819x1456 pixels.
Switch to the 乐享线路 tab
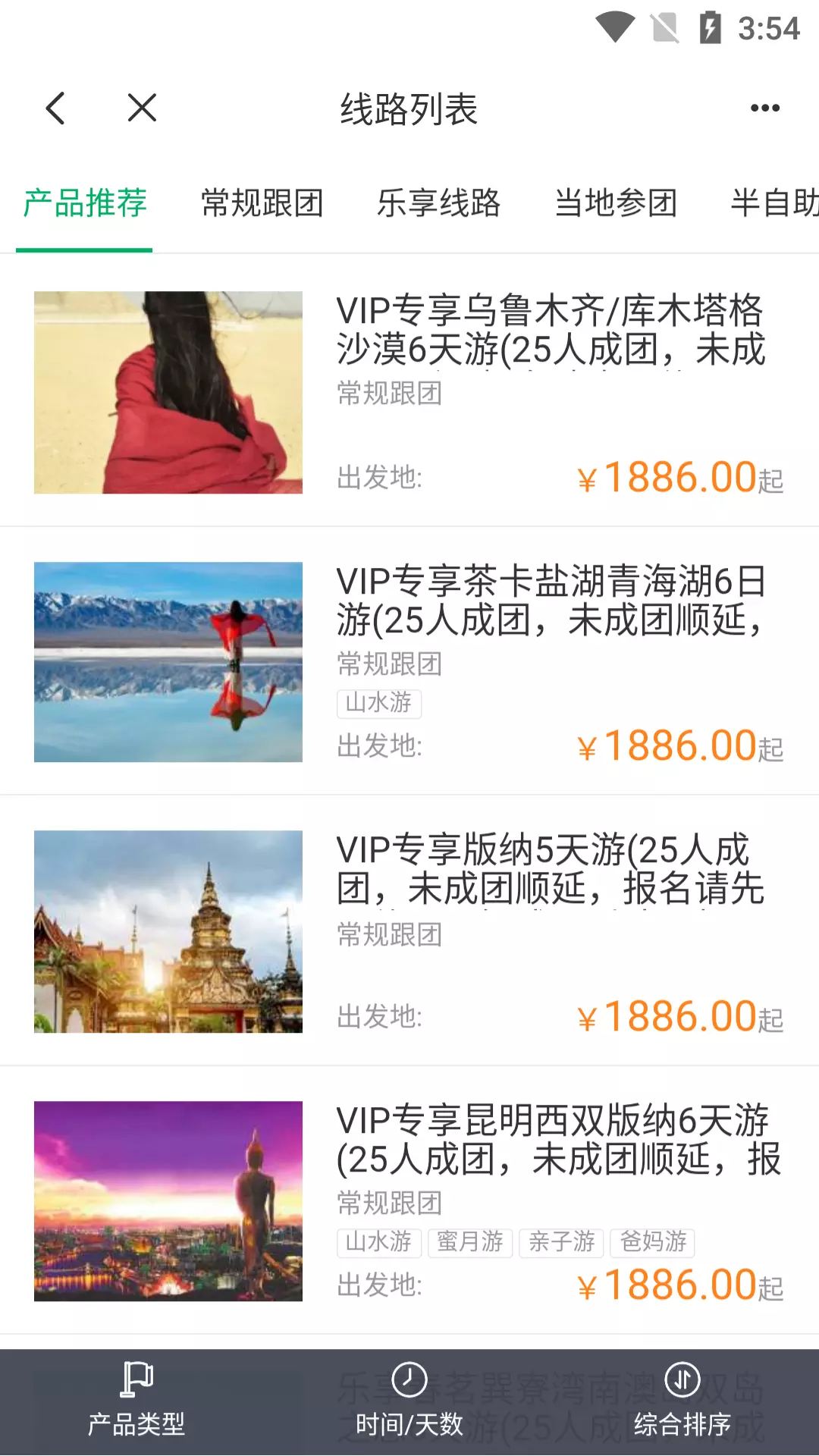click(x=439, y=203)
